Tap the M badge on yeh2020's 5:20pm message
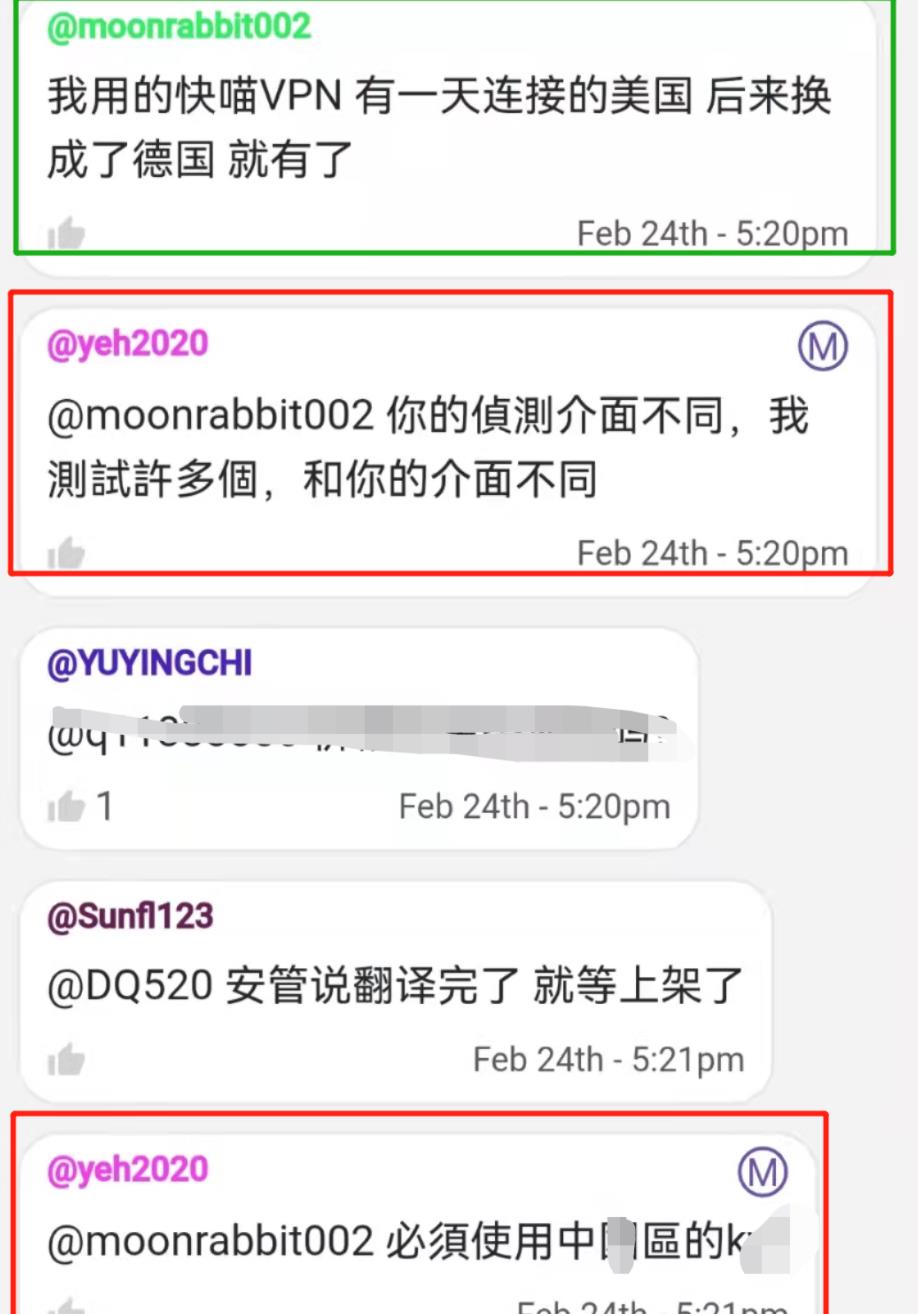The image size is (918, 1314). coord(823,347)
